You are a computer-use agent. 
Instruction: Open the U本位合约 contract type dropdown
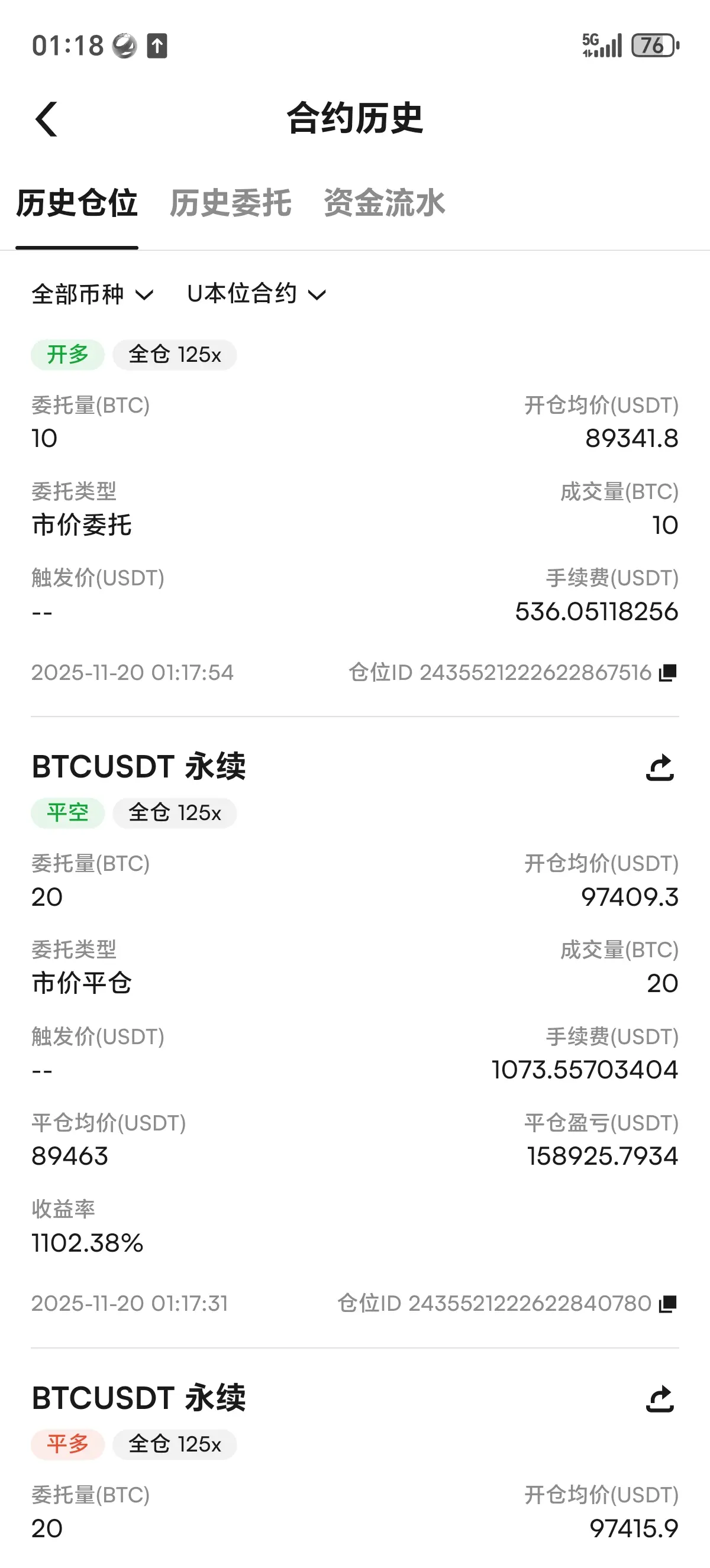tap(256, 294)
